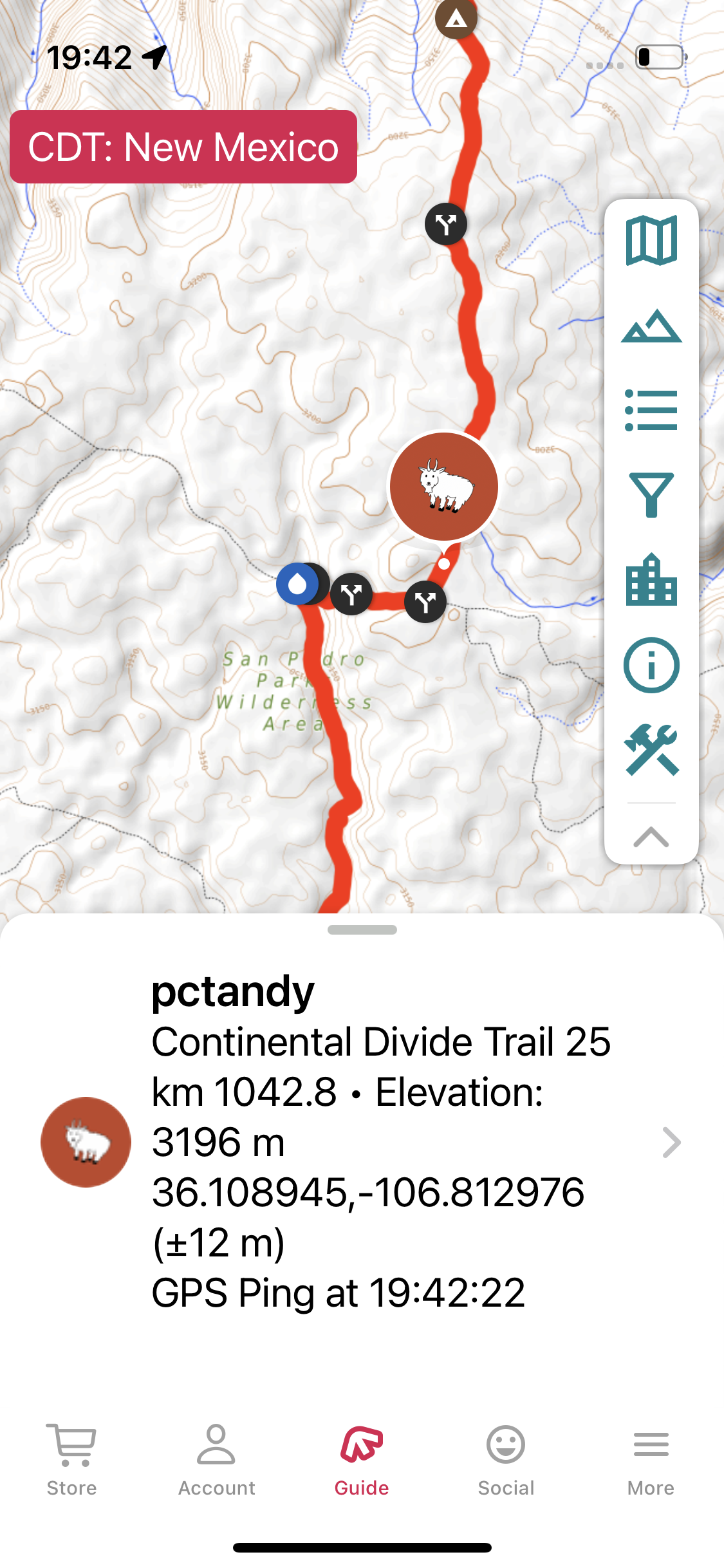Select the pctandy goat marker on map

coord(443,487)
